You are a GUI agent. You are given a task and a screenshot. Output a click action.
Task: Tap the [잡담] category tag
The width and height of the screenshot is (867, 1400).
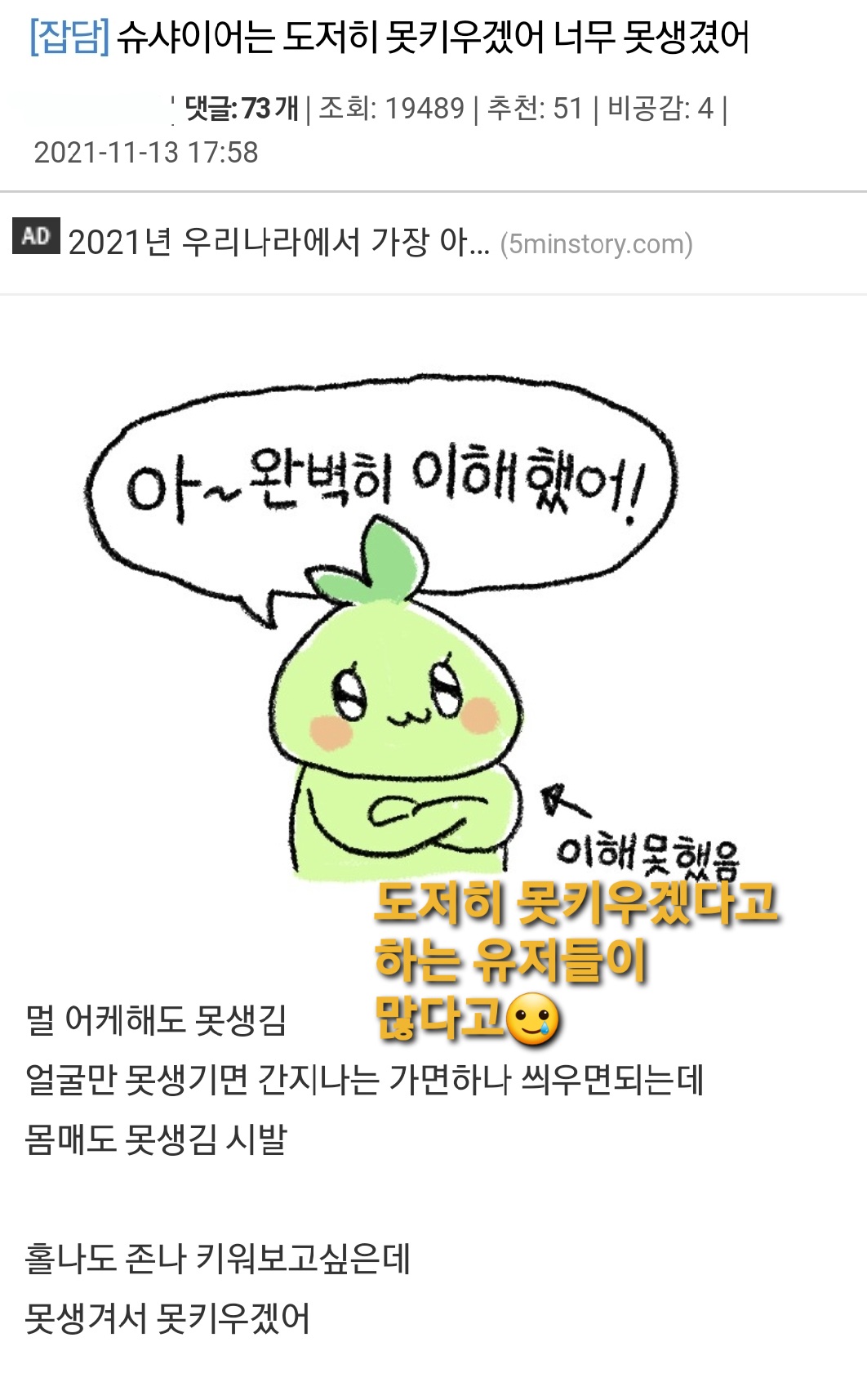pos(69,38)
